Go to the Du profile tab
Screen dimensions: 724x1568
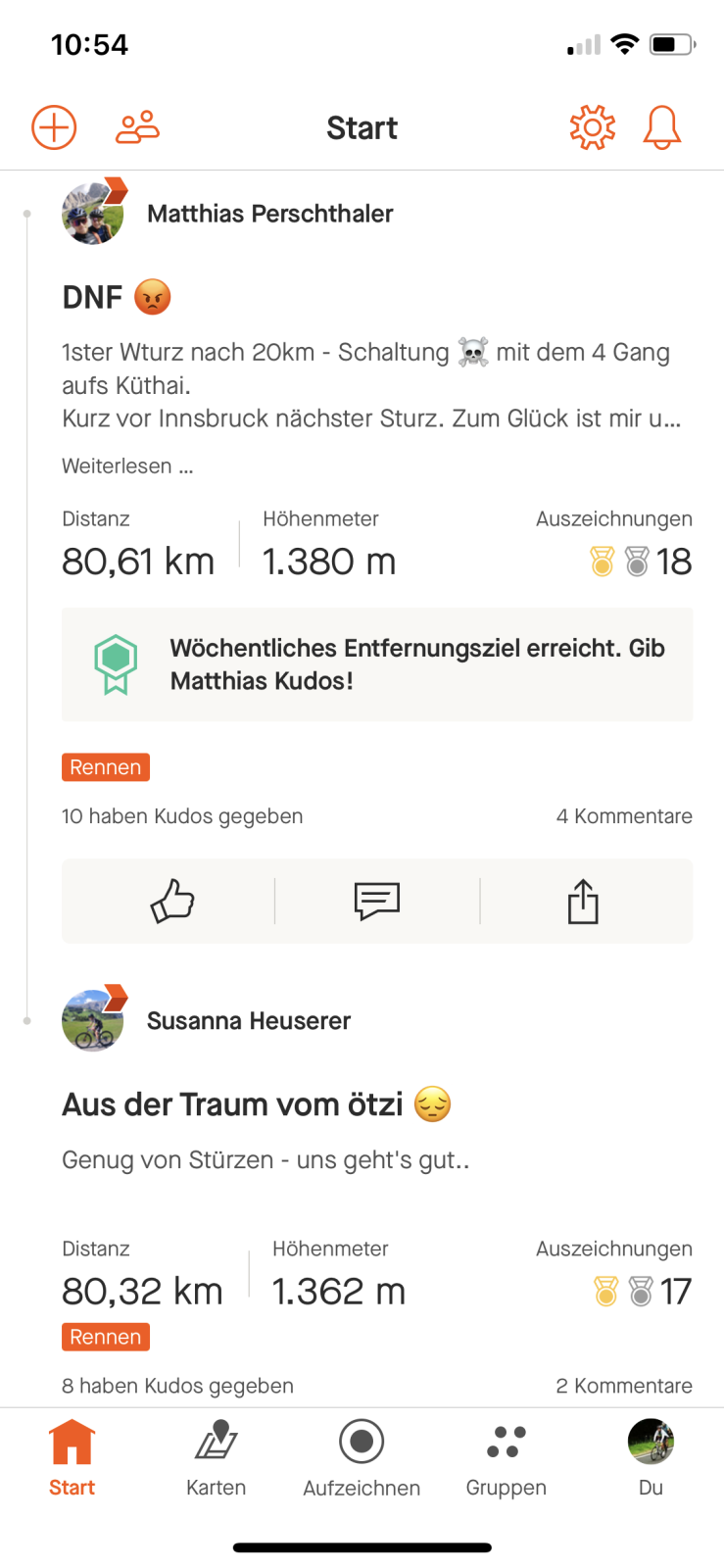click(x=651, y=1458)
